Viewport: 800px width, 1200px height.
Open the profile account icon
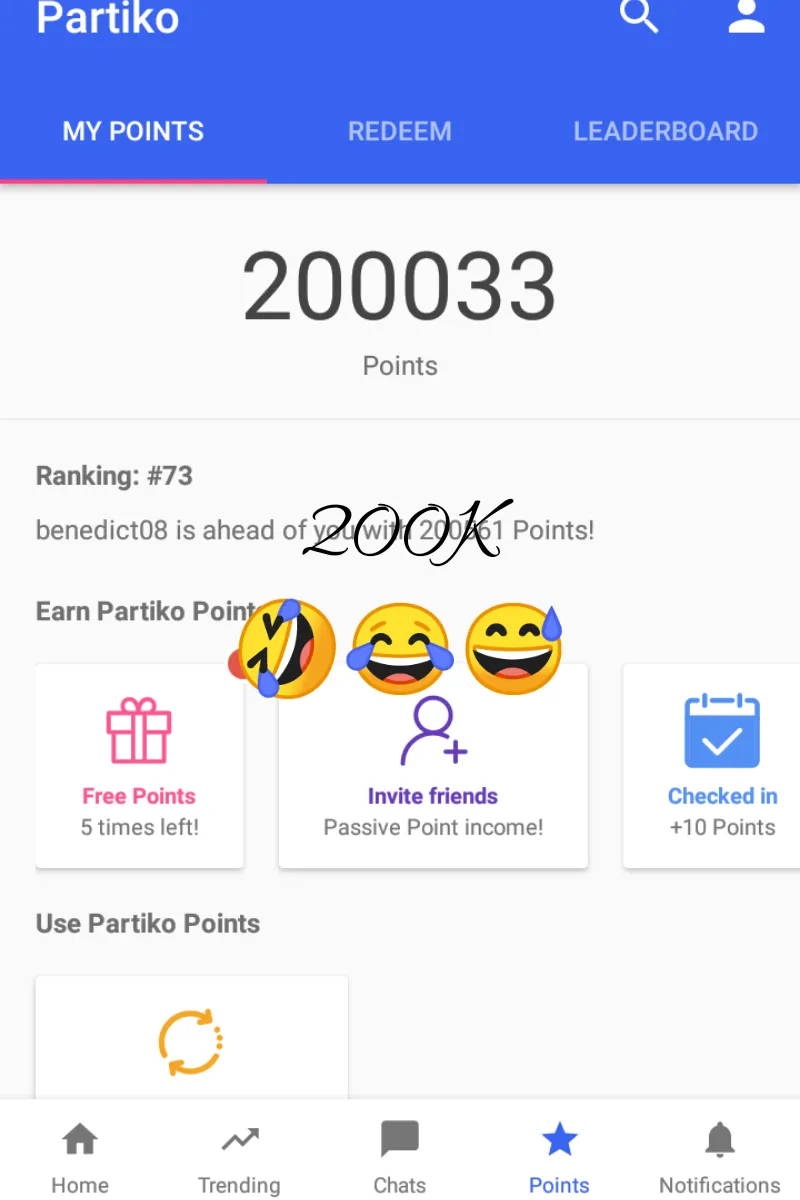(746, 17)
